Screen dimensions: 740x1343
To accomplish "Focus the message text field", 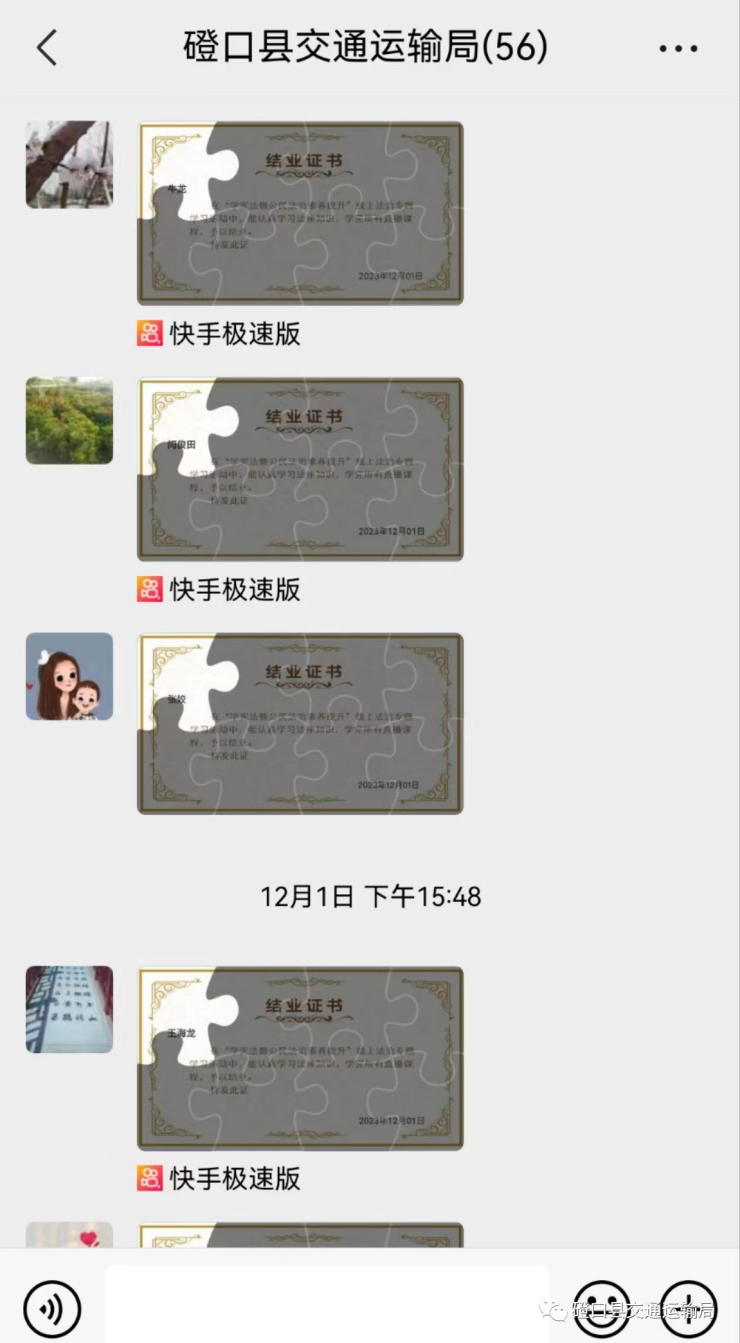I will pos(326,1305).
